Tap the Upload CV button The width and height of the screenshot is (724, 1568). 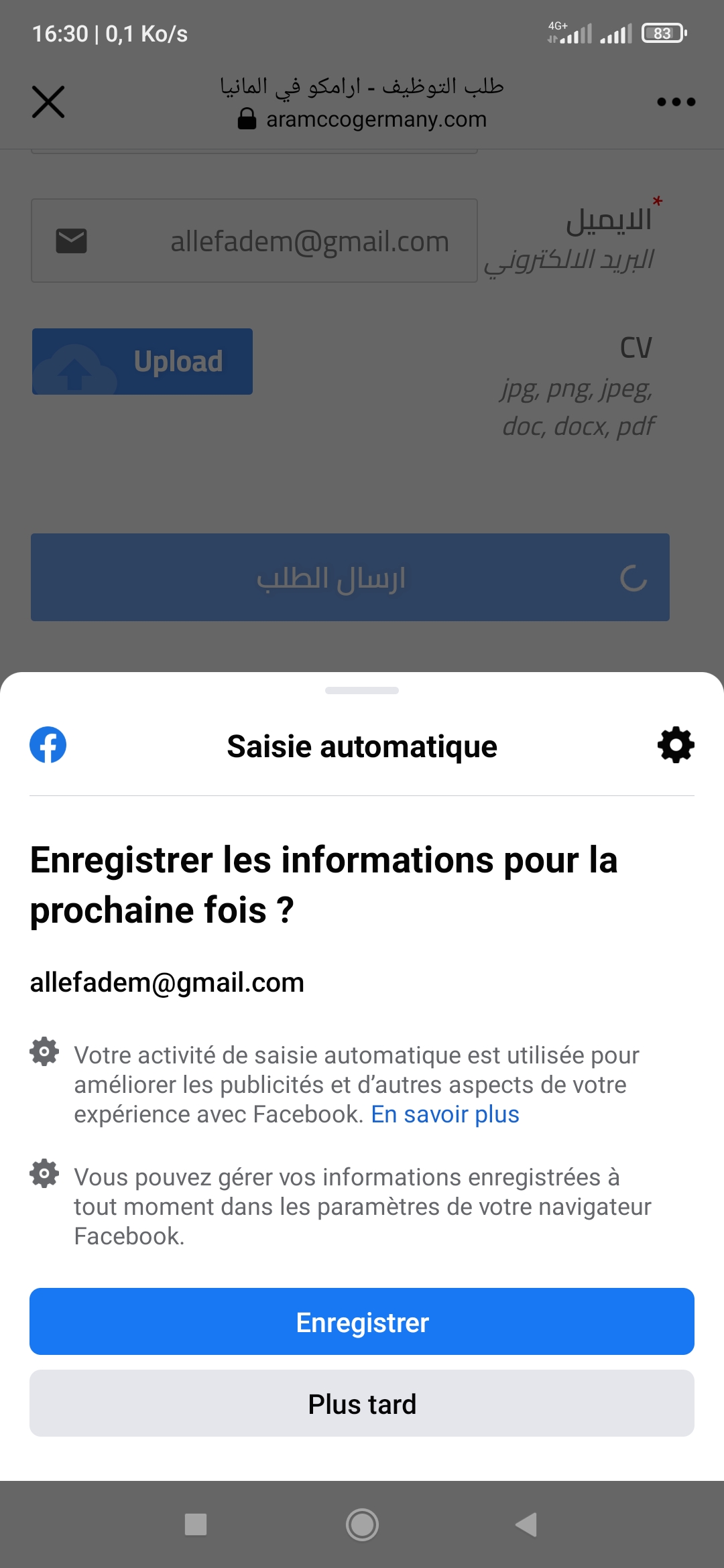click(142, 361)
